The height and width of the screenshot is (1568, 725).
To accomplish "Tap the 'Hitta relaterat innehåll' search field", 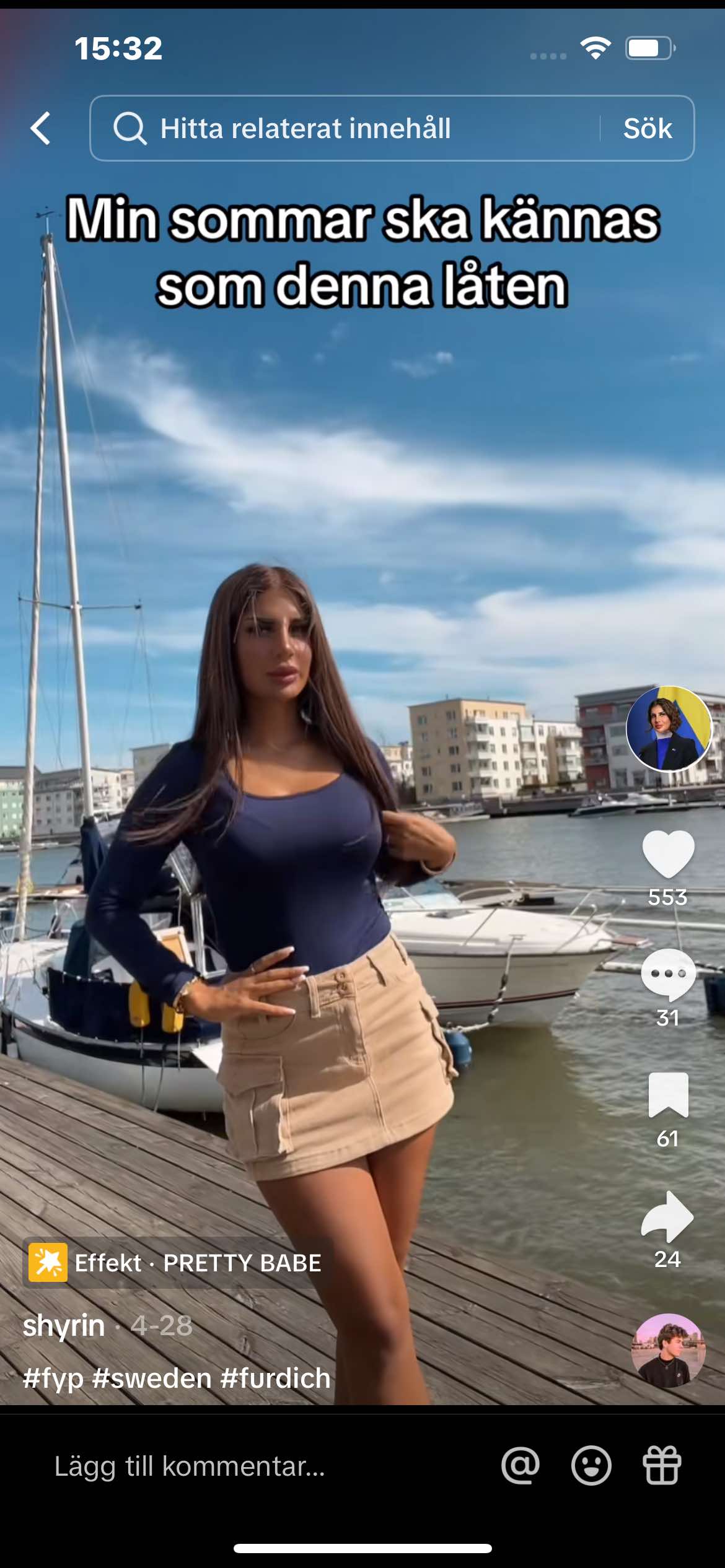I will tap(345, 128).
